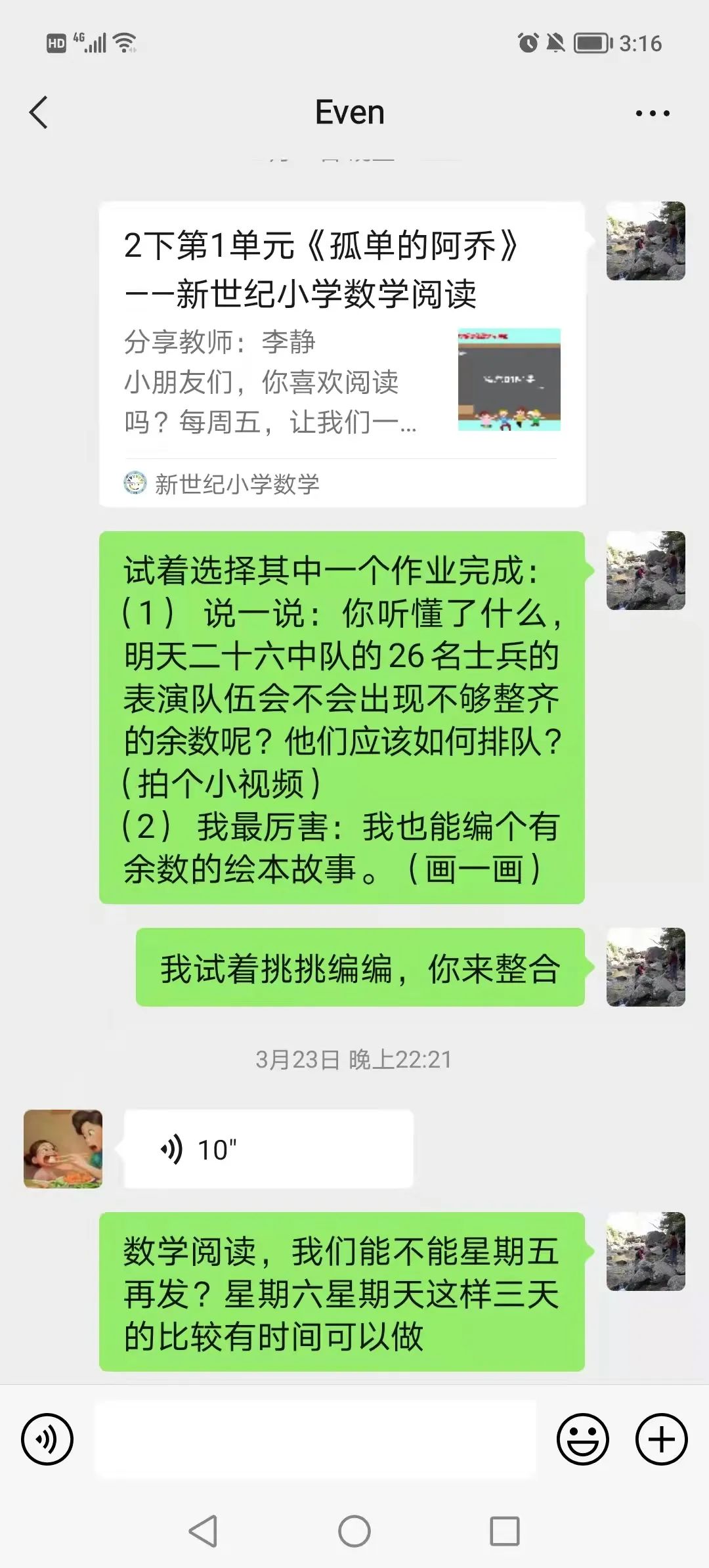Open the shared article 《孤单的阿乔》 card
Viewport: 709px width, 1568px height.
click(341, 355)
